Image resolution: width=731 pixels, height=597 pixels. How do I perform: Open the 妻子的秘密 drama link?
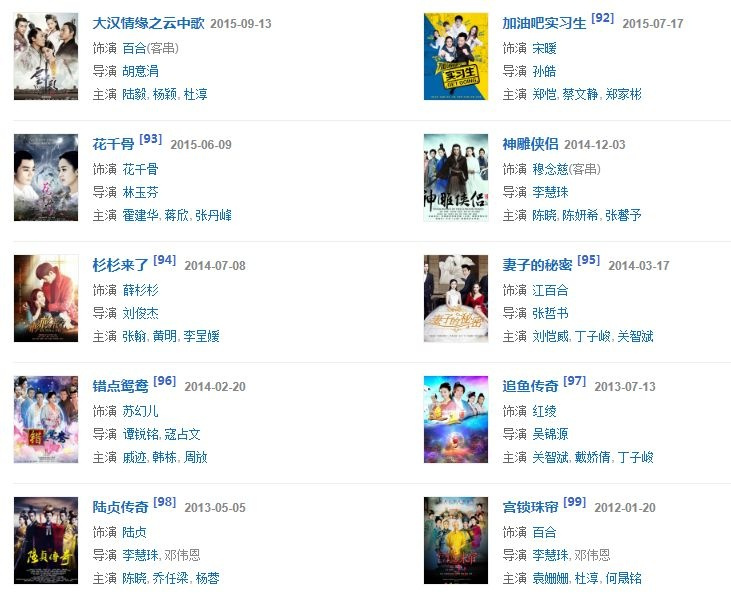pos(537,265)
